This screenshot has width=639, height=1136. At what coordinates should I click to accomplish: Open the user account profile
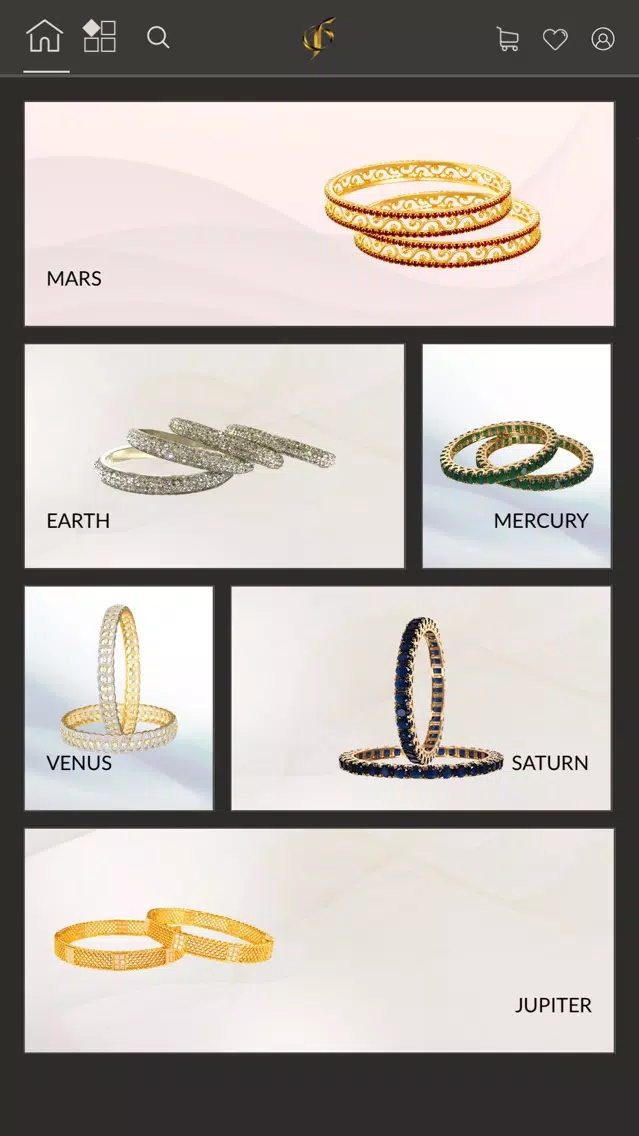pyautogui.click(x=603, y=39)
